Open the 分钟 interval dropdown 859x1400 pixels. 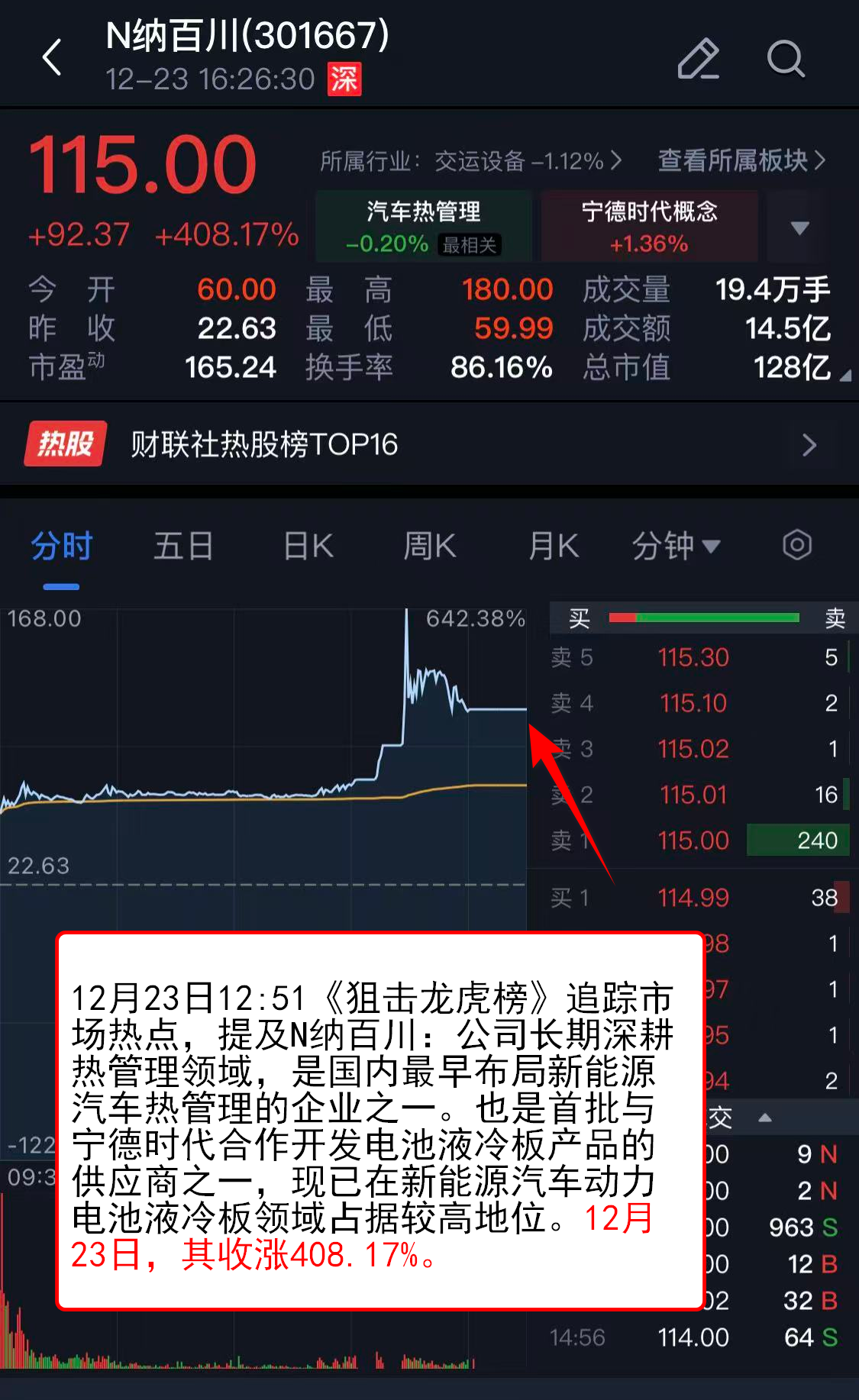[x=676, y=547]
